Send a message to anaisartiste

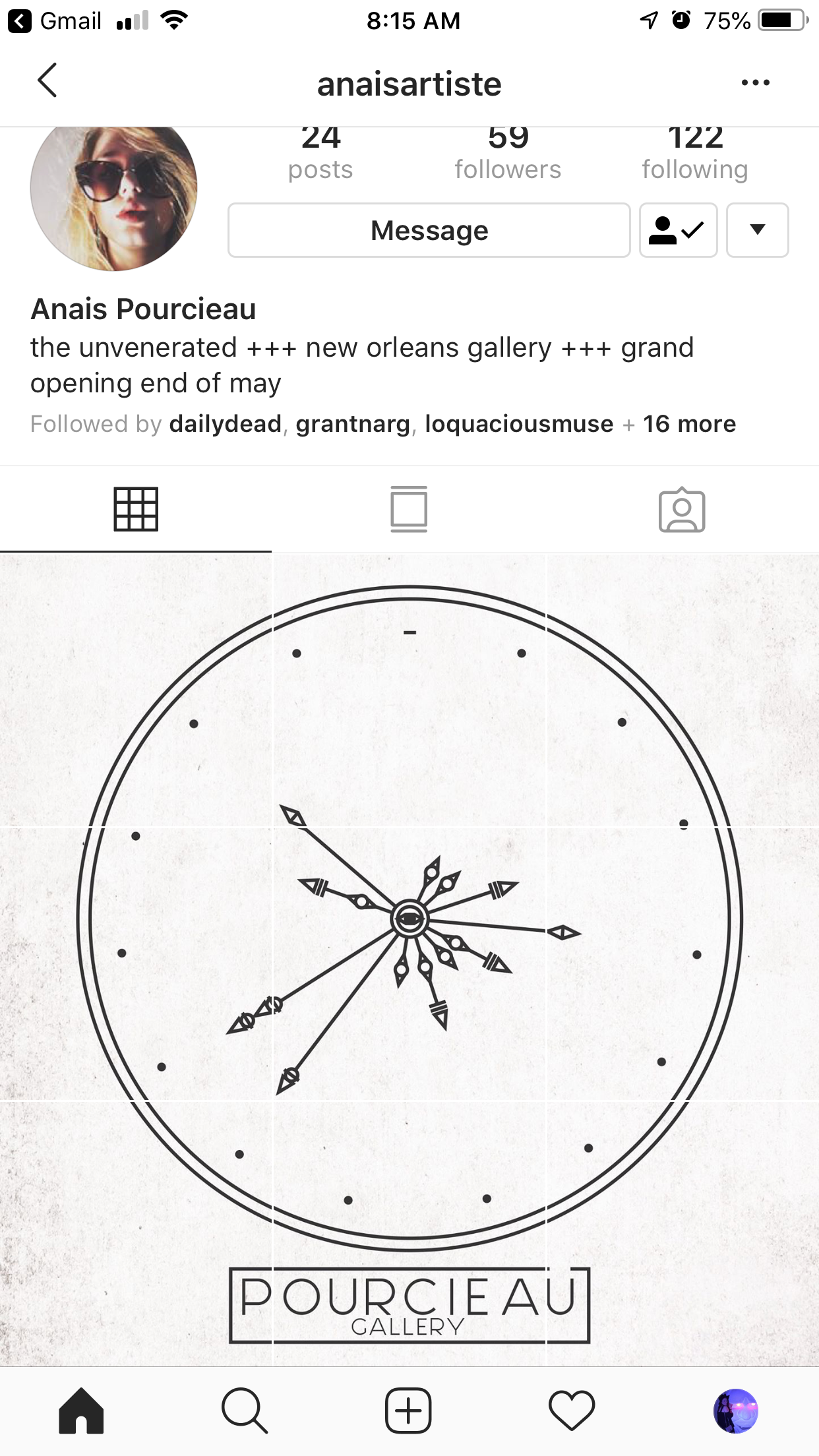coord(429,230)
